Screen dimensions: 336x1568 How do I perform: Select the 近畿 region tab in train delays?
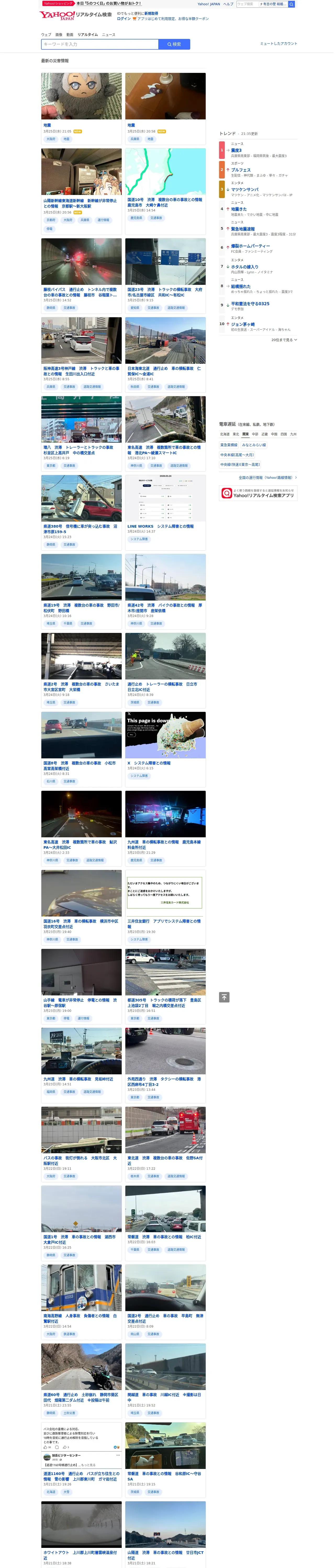265,434
